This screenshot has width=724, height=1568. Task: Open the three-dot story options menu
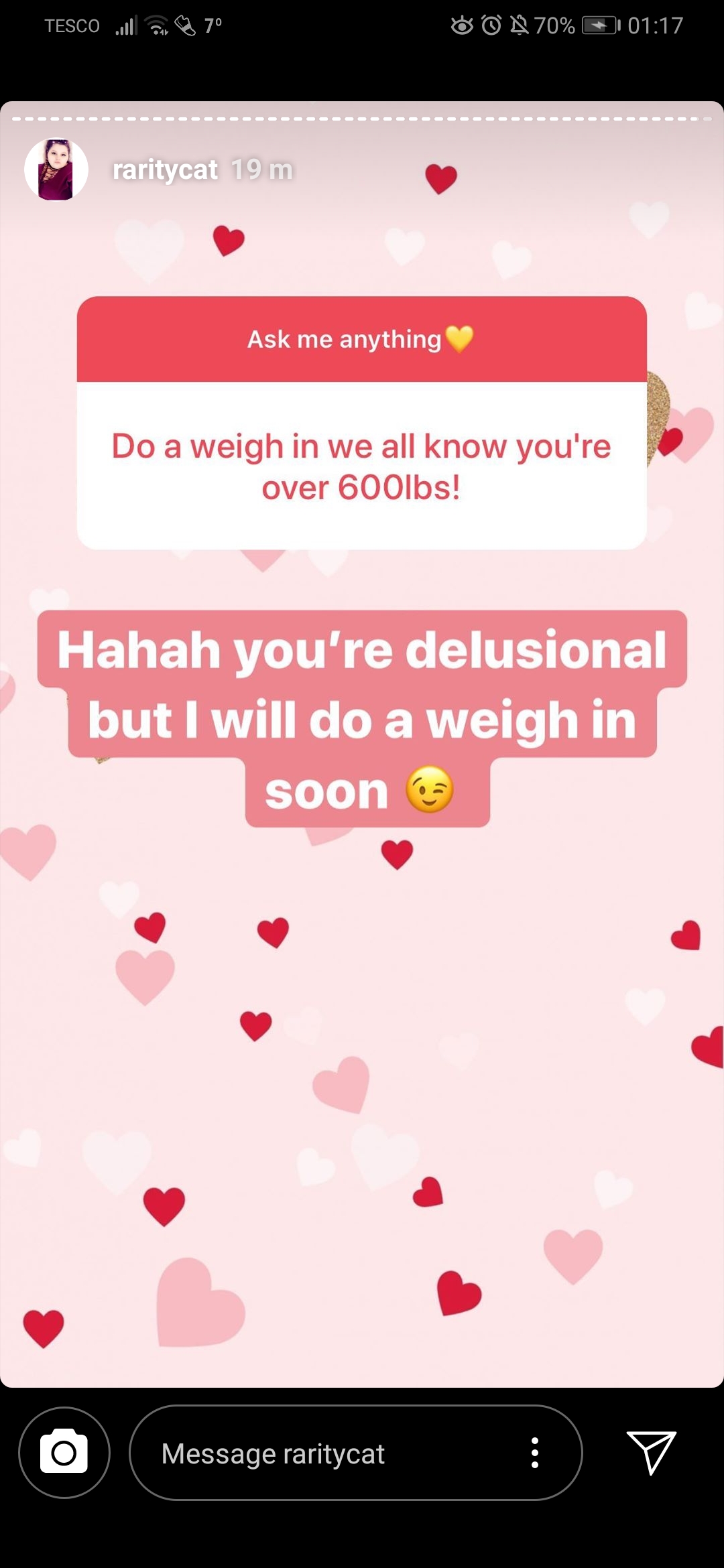[535, 1453]
